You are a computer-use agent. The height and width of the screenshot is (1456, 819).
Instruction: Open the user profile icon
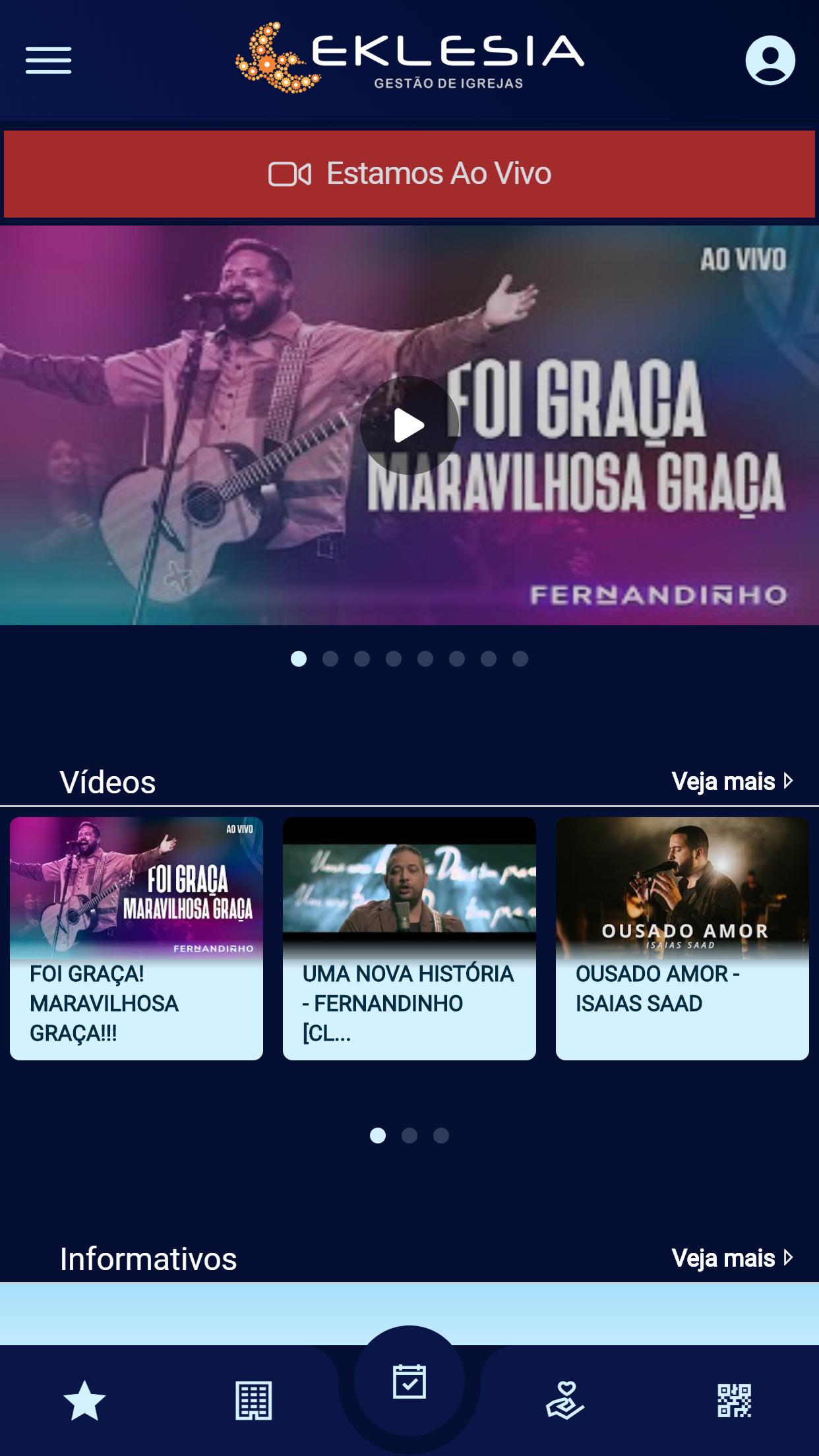tap(770, 60)
